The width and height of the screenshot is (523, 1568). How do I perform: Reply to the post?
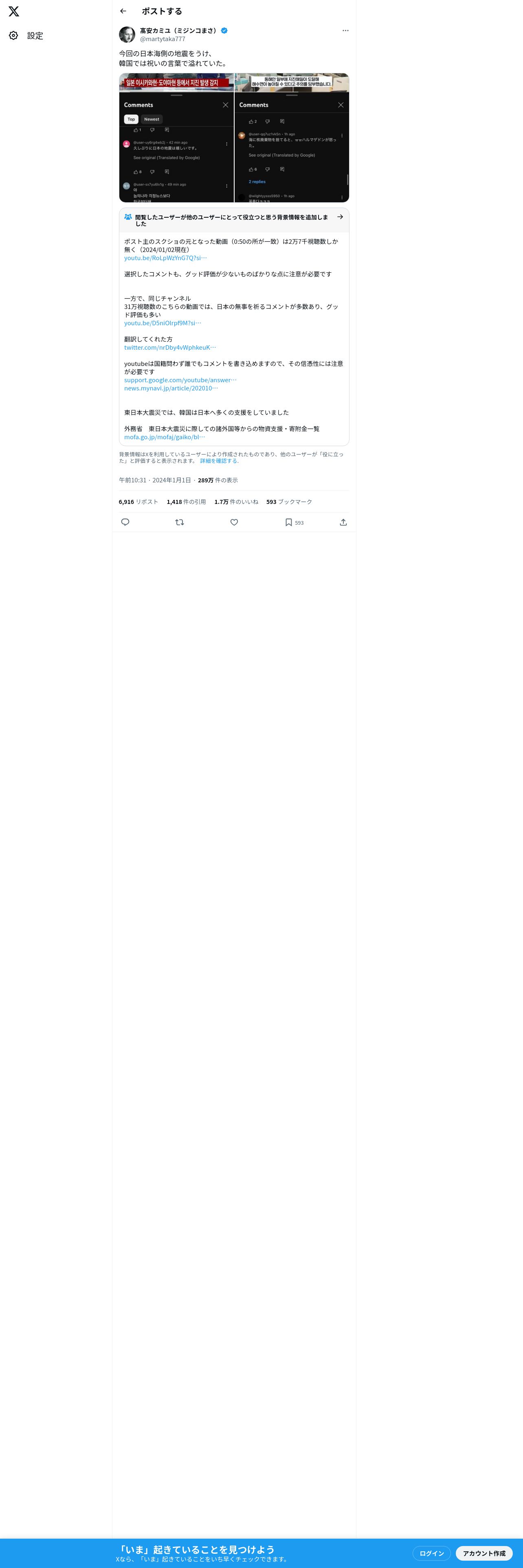click(125, 522)
